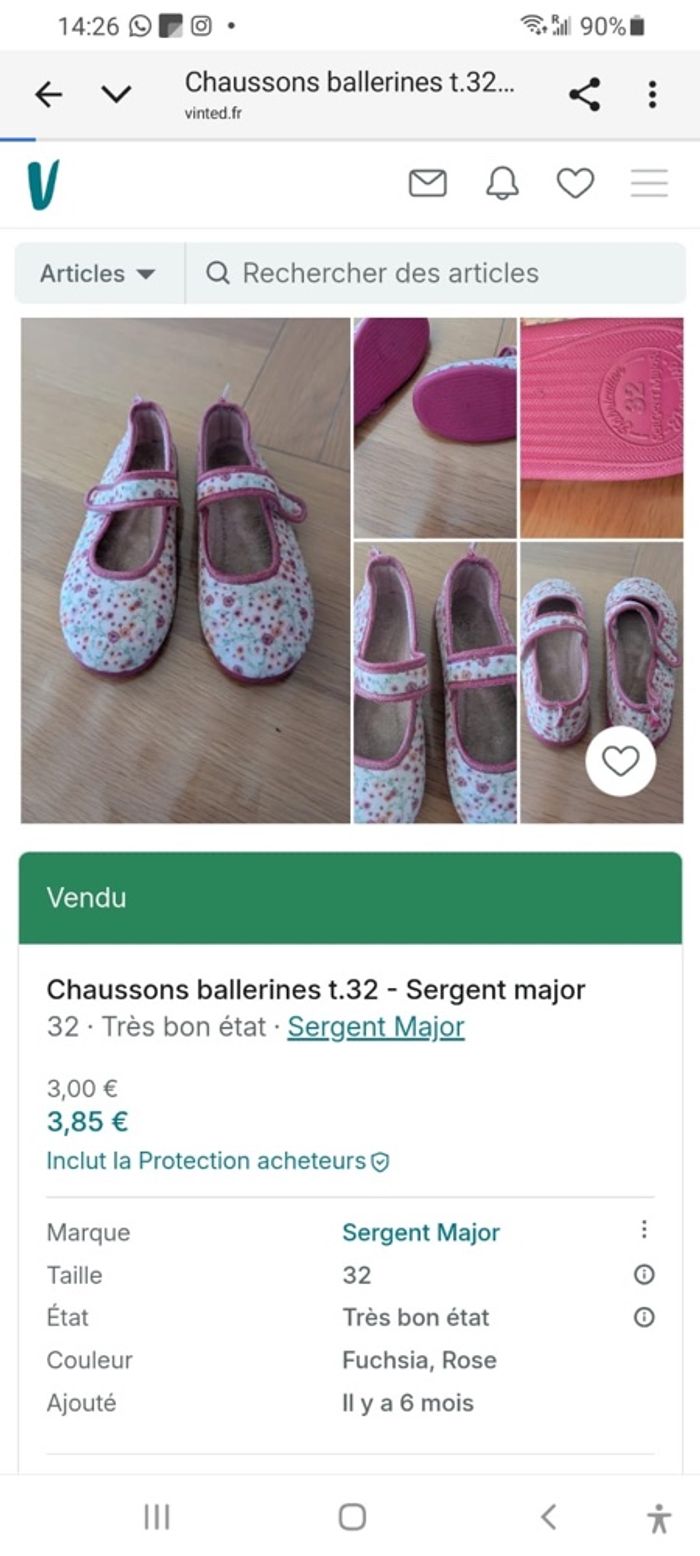The image size is (700, 1556).
Task: Open the size 32 sole close-up photo
Action: pyautogui.click(x=602, y=427)
